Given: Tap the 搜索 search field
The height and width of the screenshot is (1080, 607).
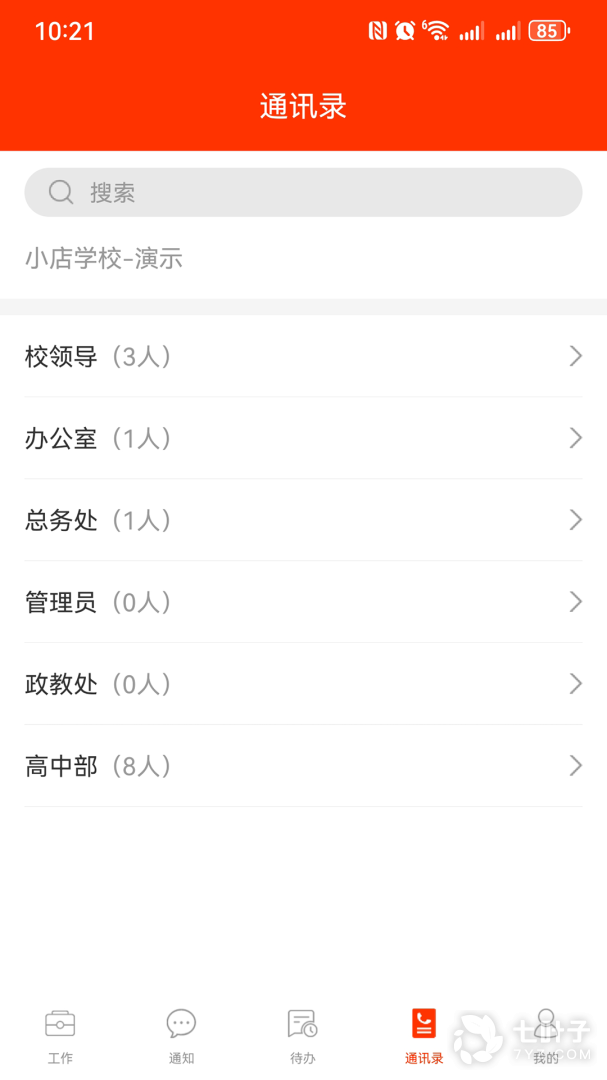Looking at the screenshot, I should tap(303, 192).
